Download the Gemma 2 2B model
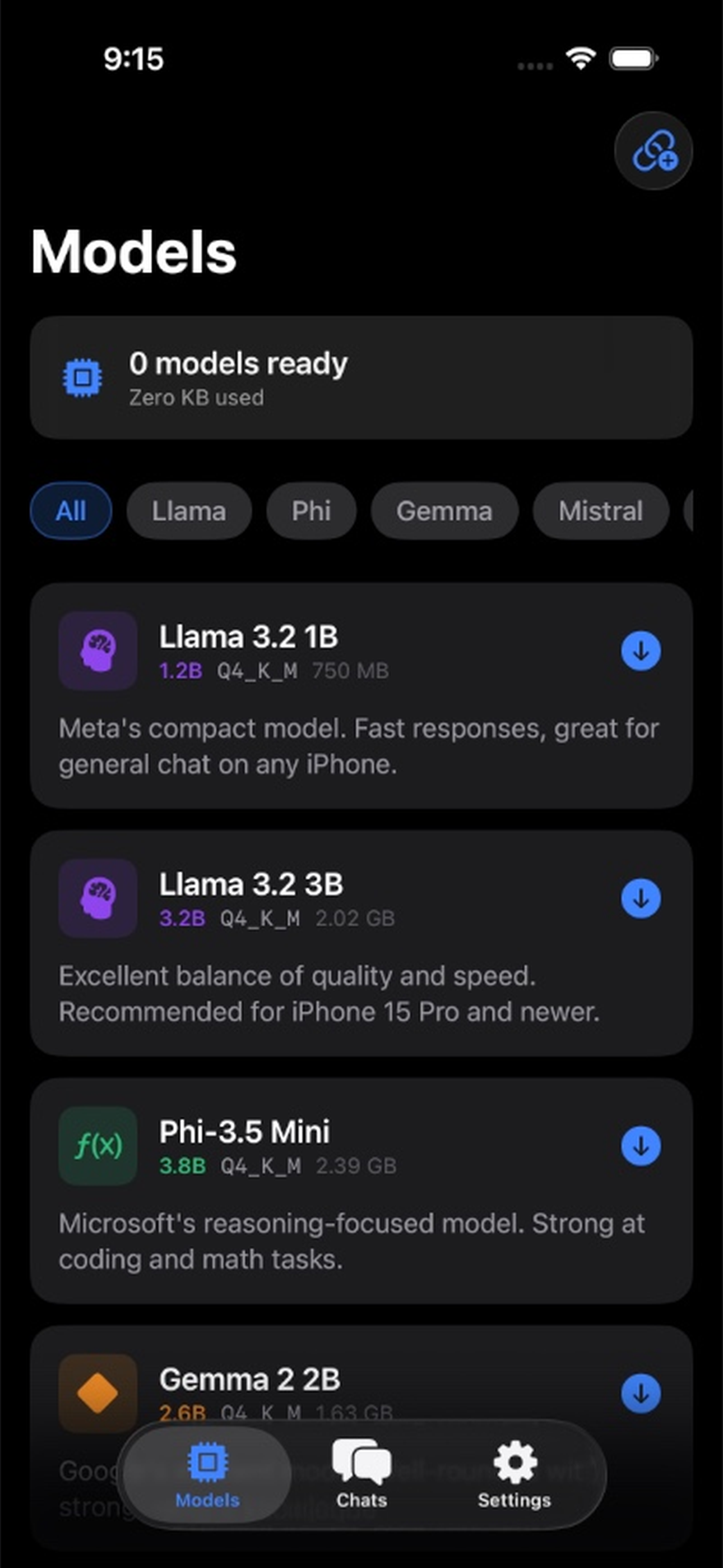723x1568 pixels. [641, 1392]
